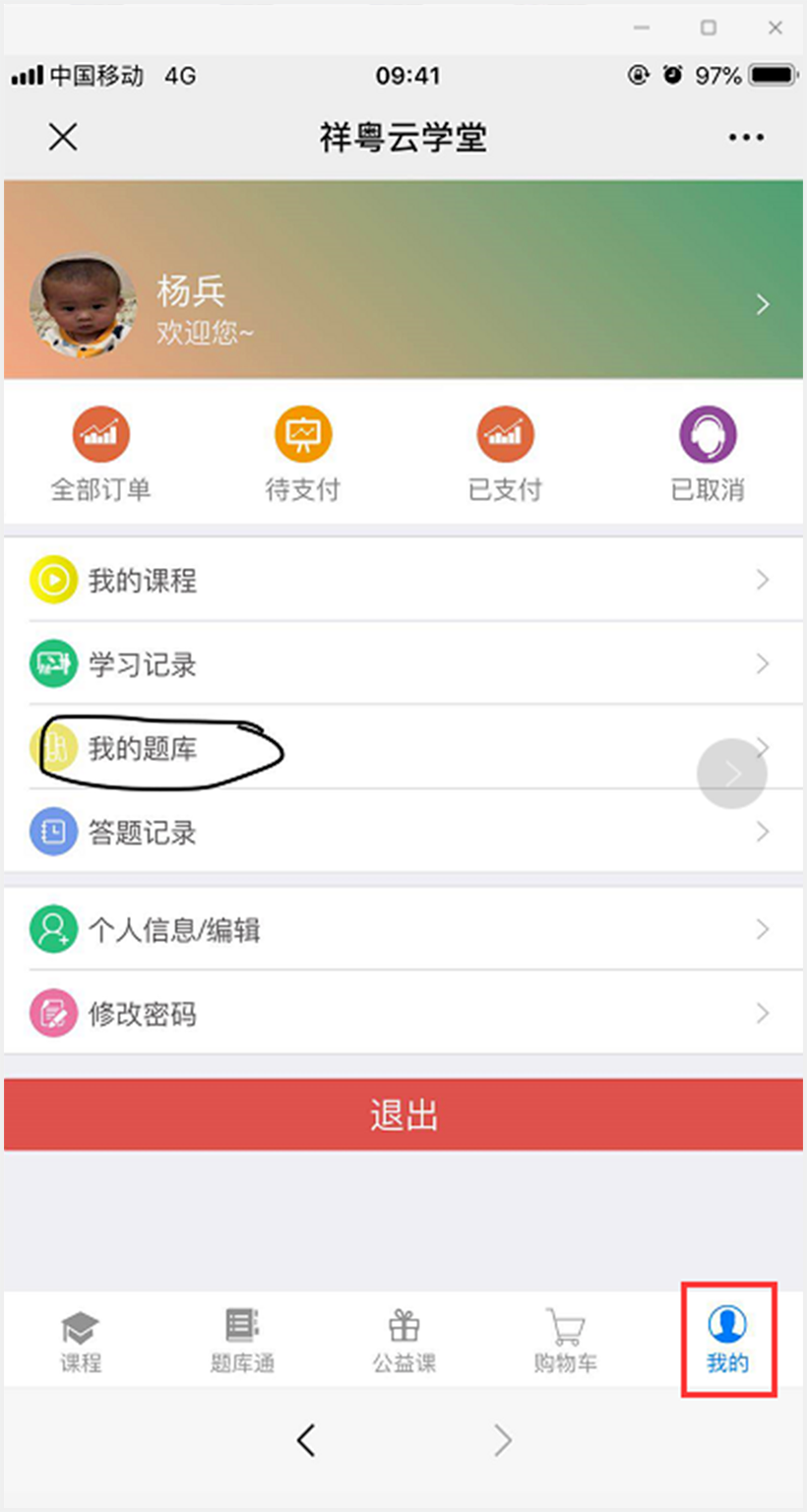Switch to the 题库通 tab
This screenshot has width=807, height=1512.
[x=242, y=1341]
